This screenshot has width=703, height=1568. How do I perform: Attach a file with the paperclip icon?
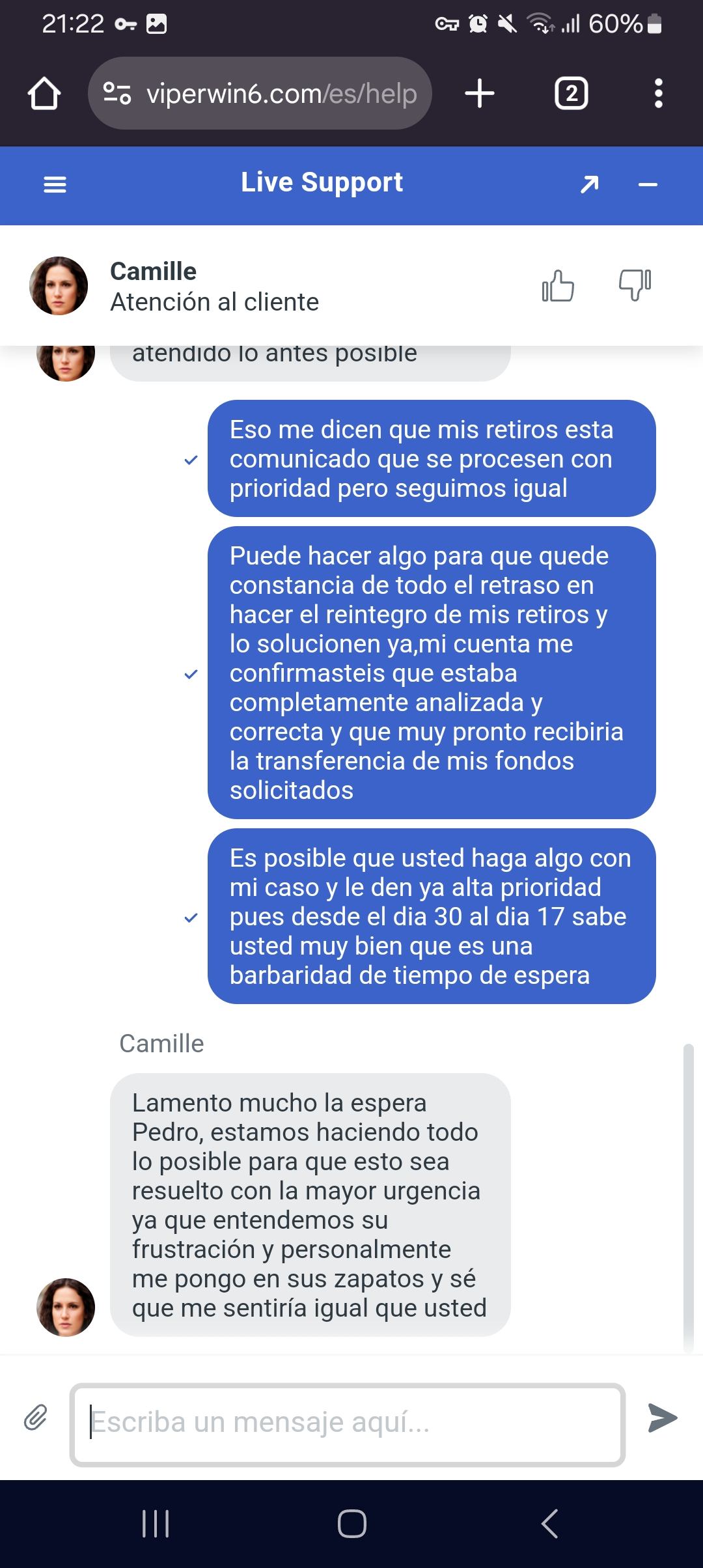36,1417
